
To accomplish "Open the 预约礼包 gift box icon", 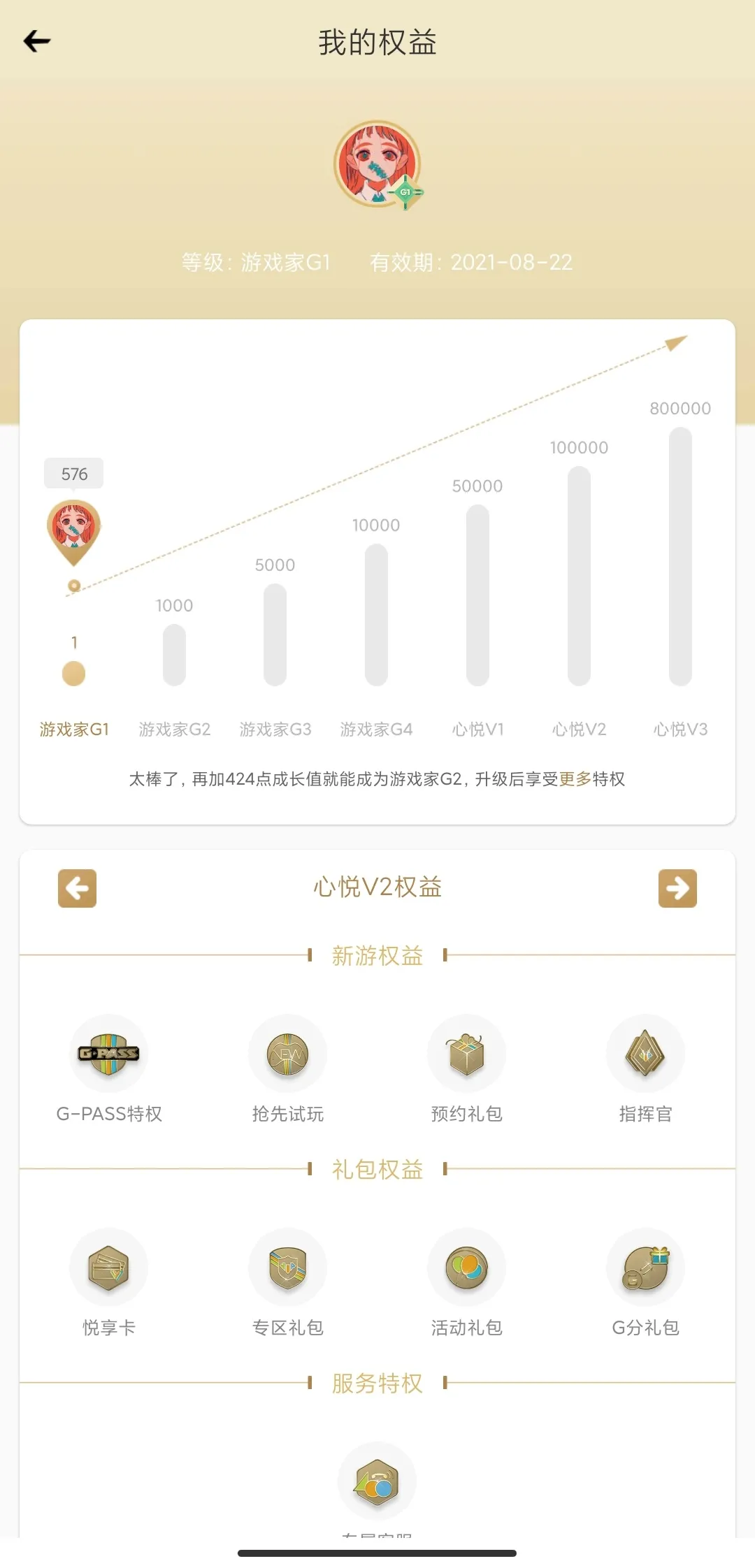I will click(466, 1054).
